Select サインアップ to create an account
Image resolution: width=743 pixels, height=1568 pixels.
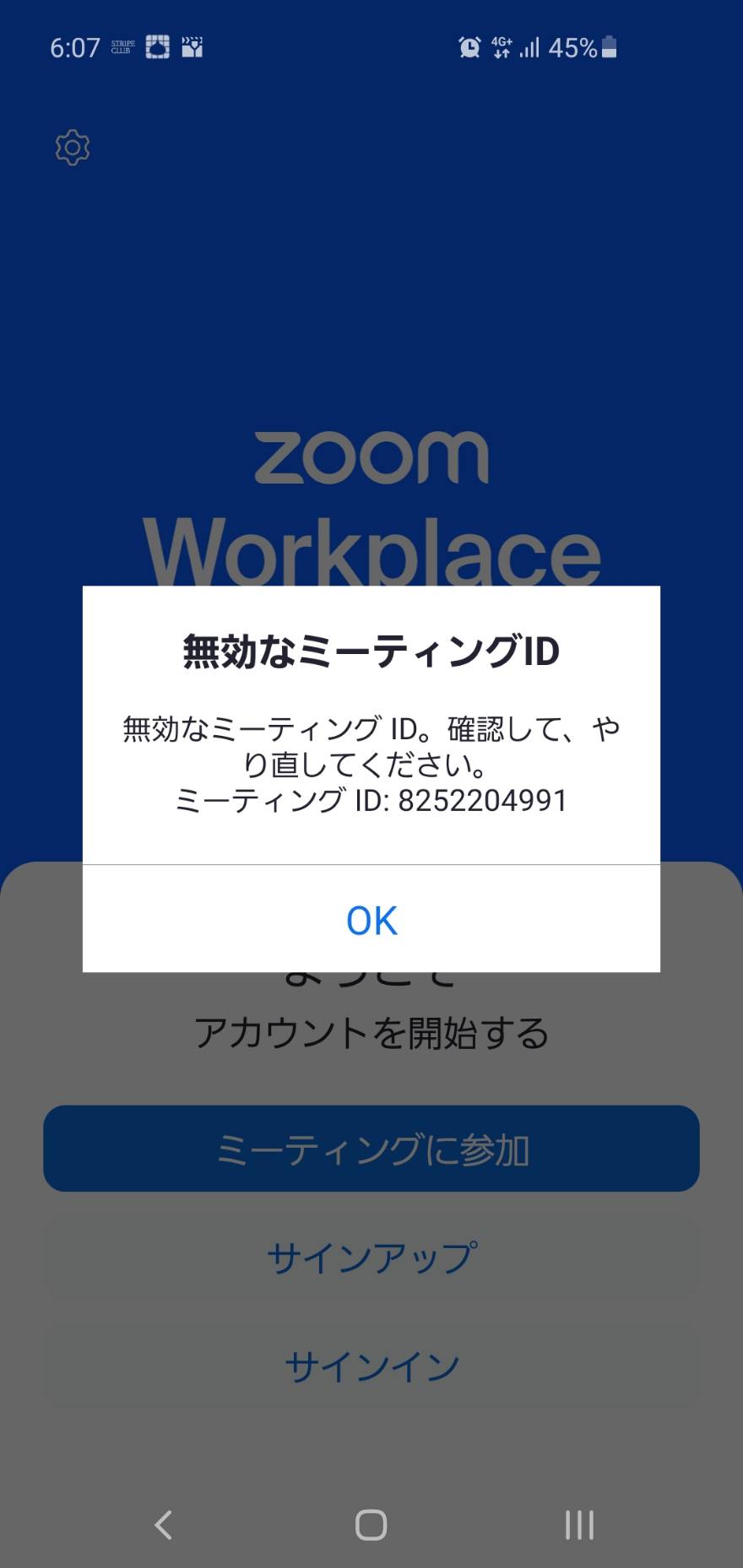click(x=371, y=1257)
